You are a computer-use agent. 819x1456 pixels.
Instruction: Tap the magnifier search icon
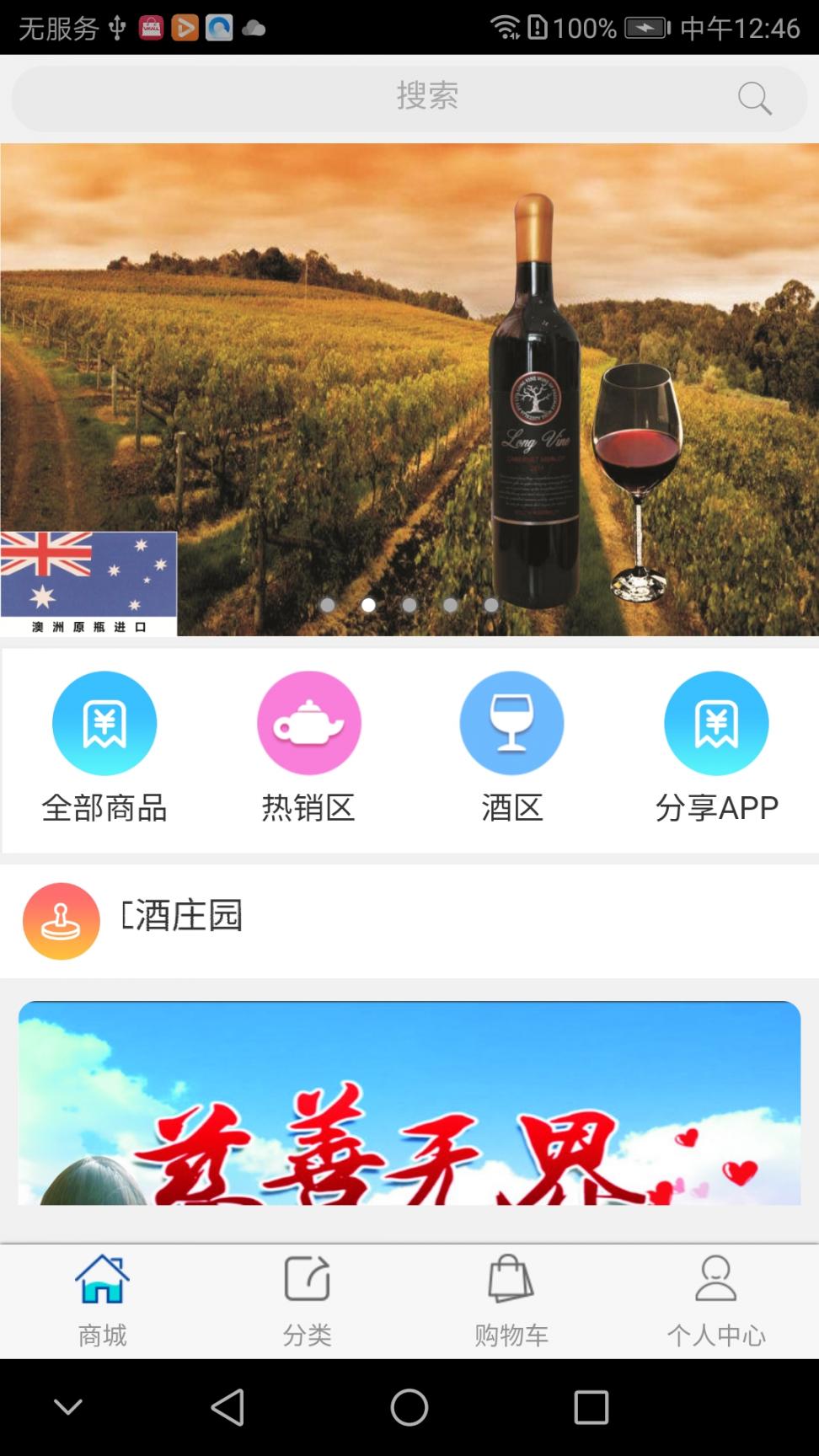point(754,99)
